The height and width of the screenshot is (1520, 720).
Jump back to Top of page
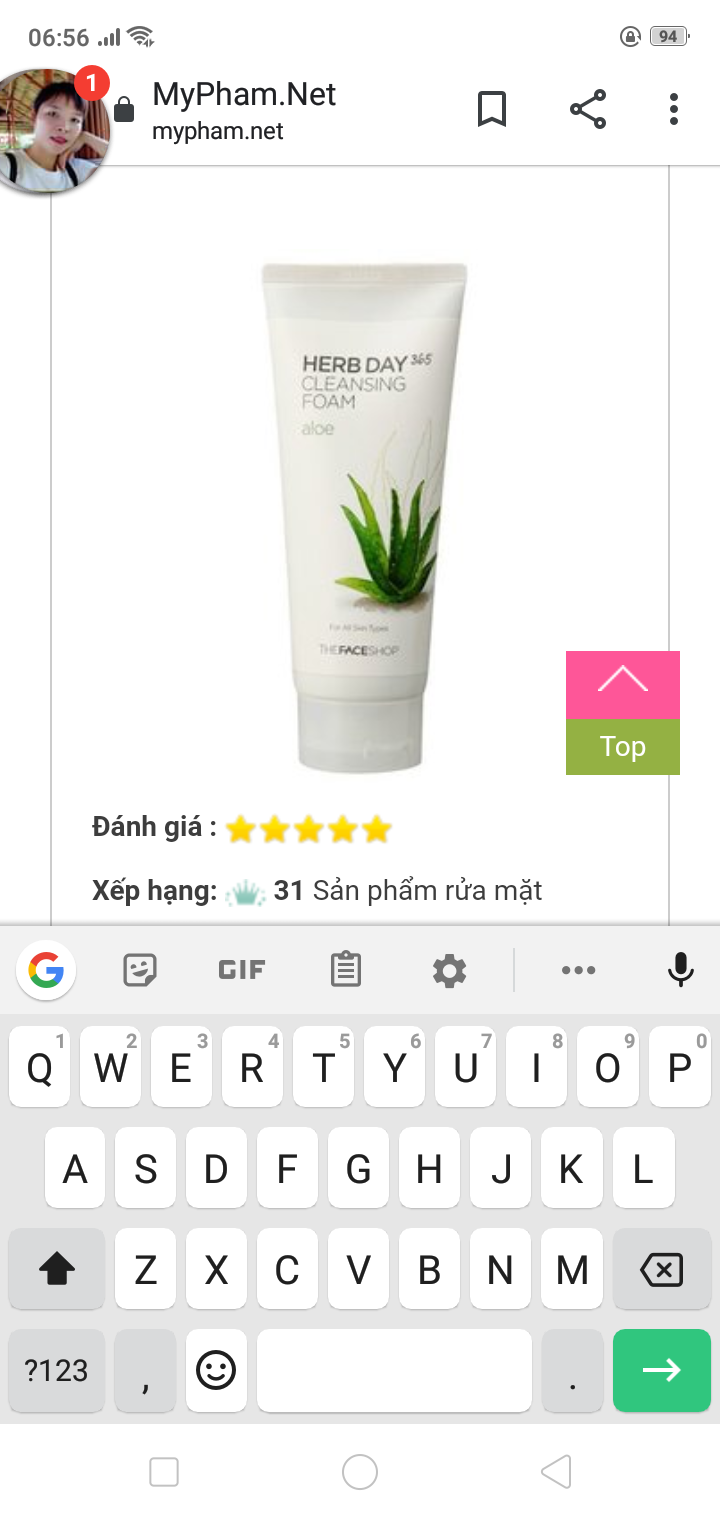click(622, 712)
